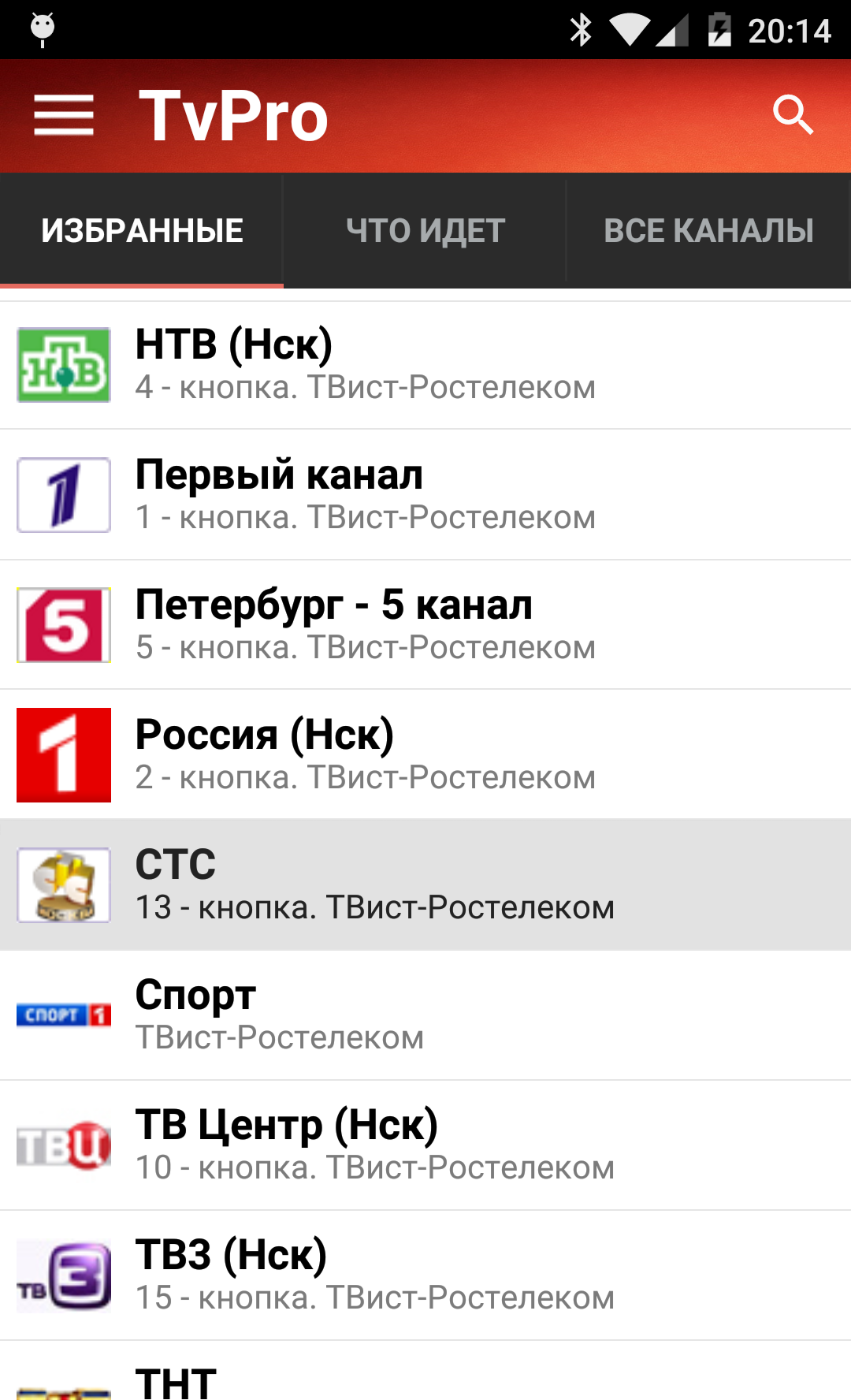This screenshot has height=1400, width=851.
Task: Open the ТВ3 (Нск) channel
Action: point(425,1275)
